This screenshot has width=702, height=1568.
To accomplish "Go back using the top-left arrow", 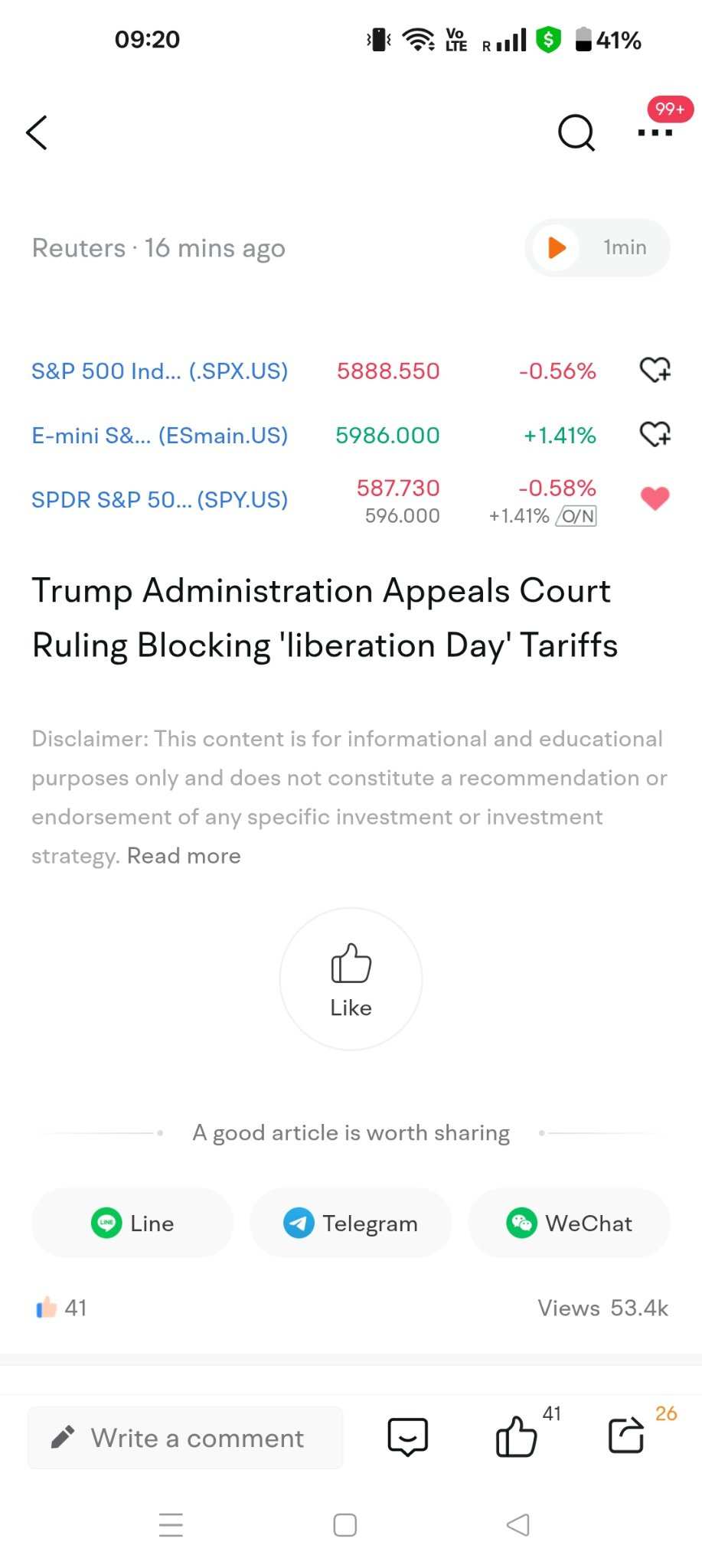I will pyautogui.click(x=37, y=132).
